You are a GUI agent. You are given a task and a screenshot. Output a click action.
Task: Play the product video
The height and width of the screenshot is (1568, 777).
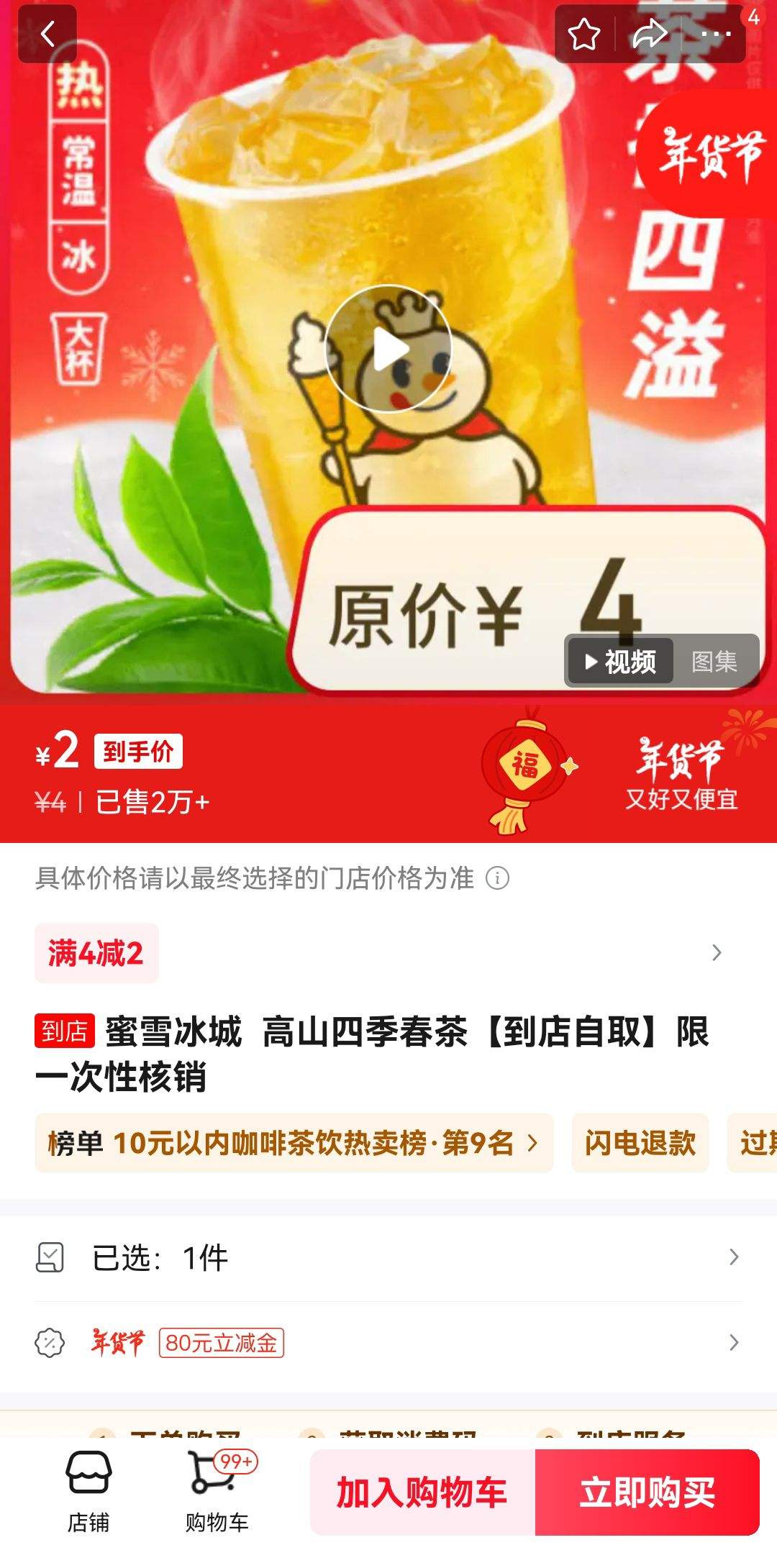(388, 349)
